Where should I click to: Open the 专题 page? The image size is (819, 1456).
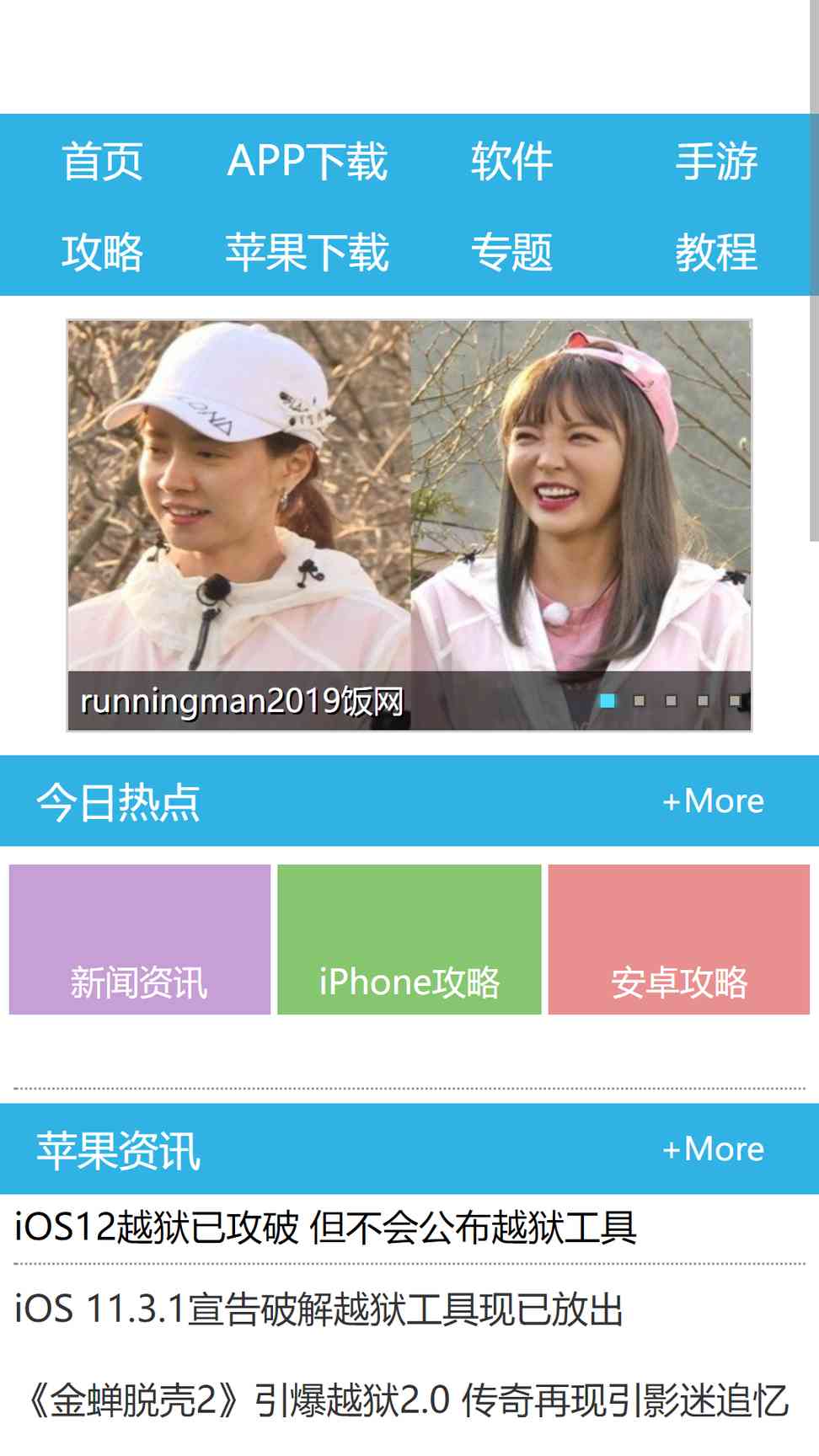[x=511, y=252]
